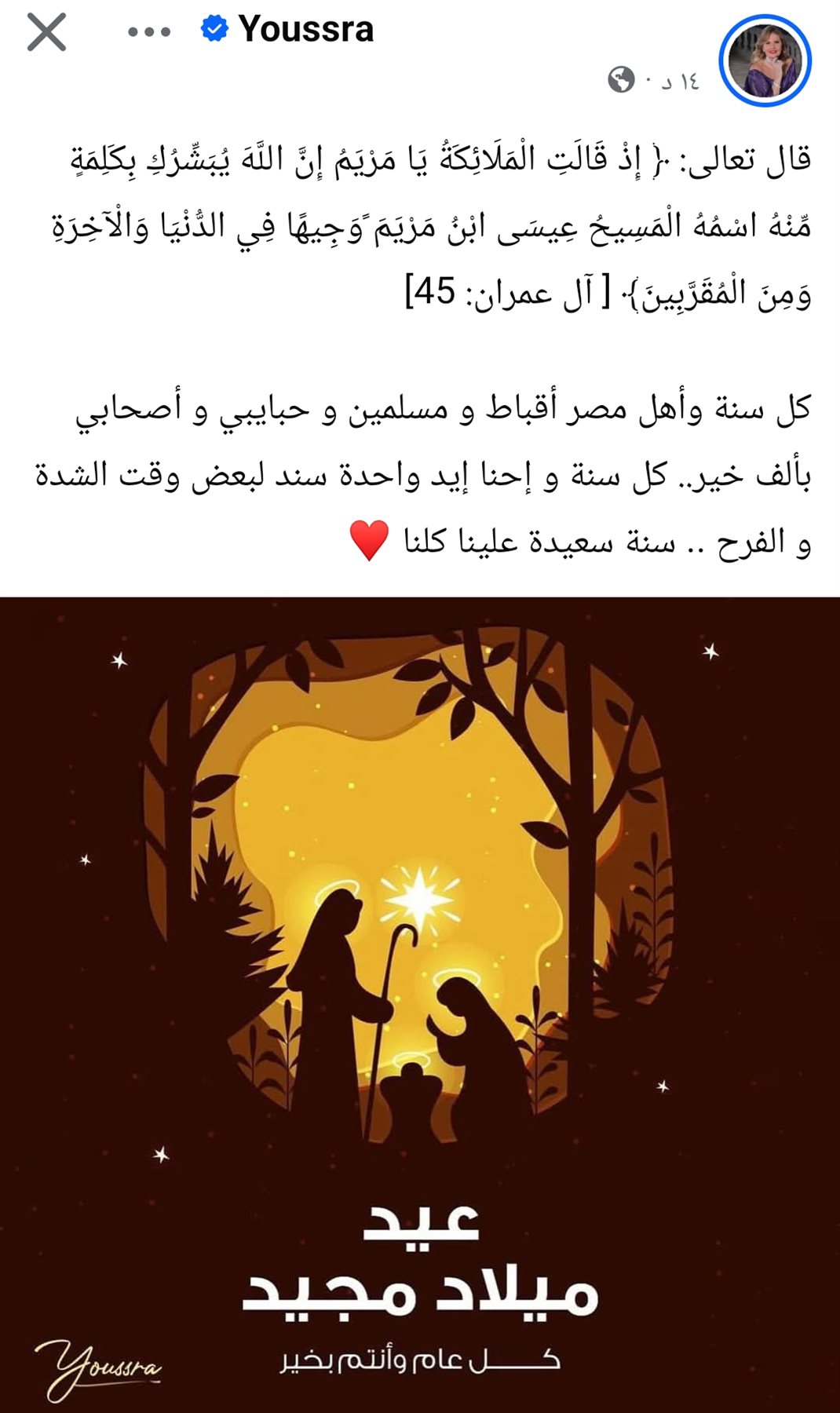Viewport: 840px width, 1413px height.
Task: Open Youssra's profile from her name
Action: coord(305,30)
